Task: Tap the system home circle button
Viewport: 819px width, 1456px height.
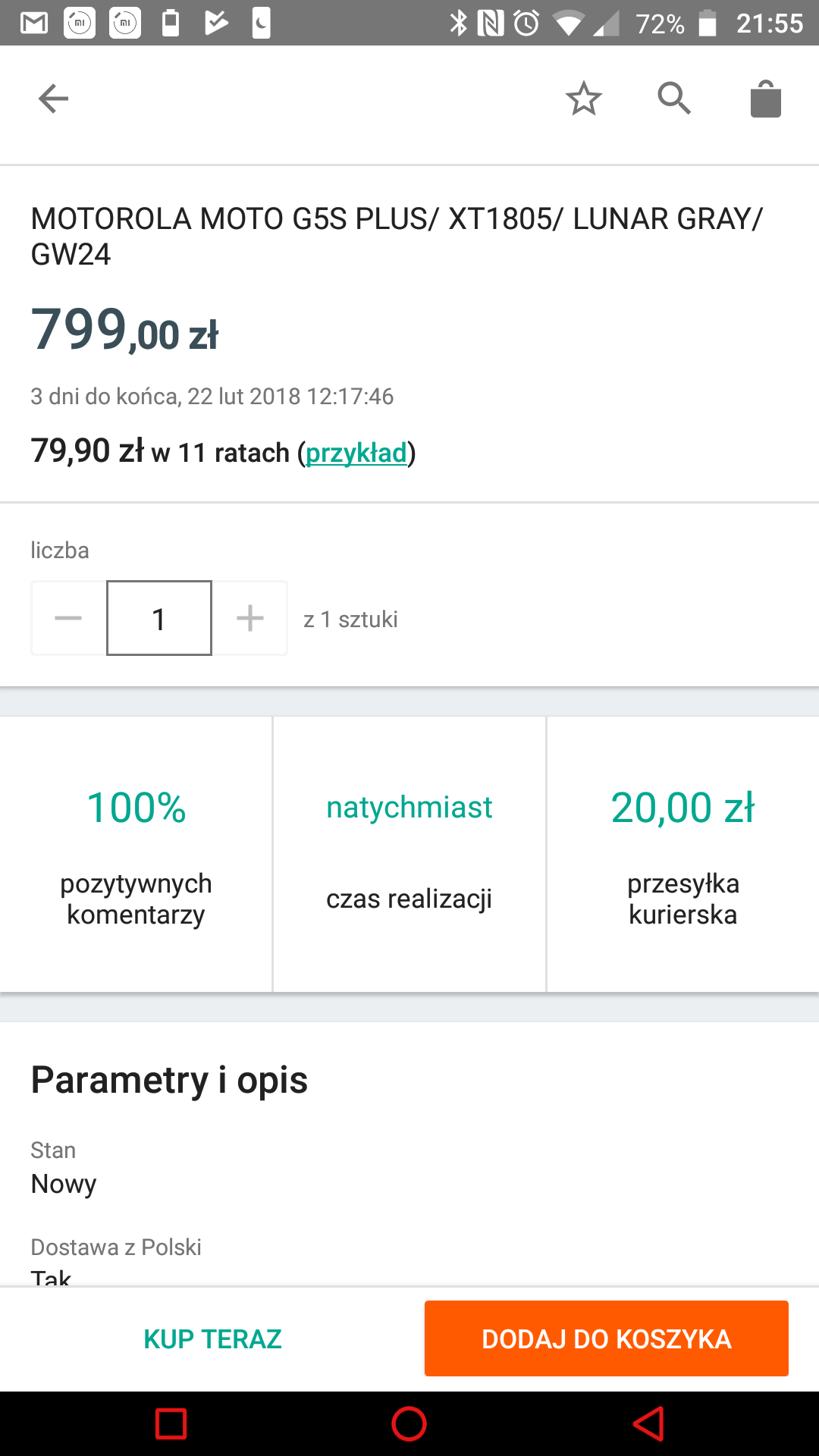Action: [409, 1423]
